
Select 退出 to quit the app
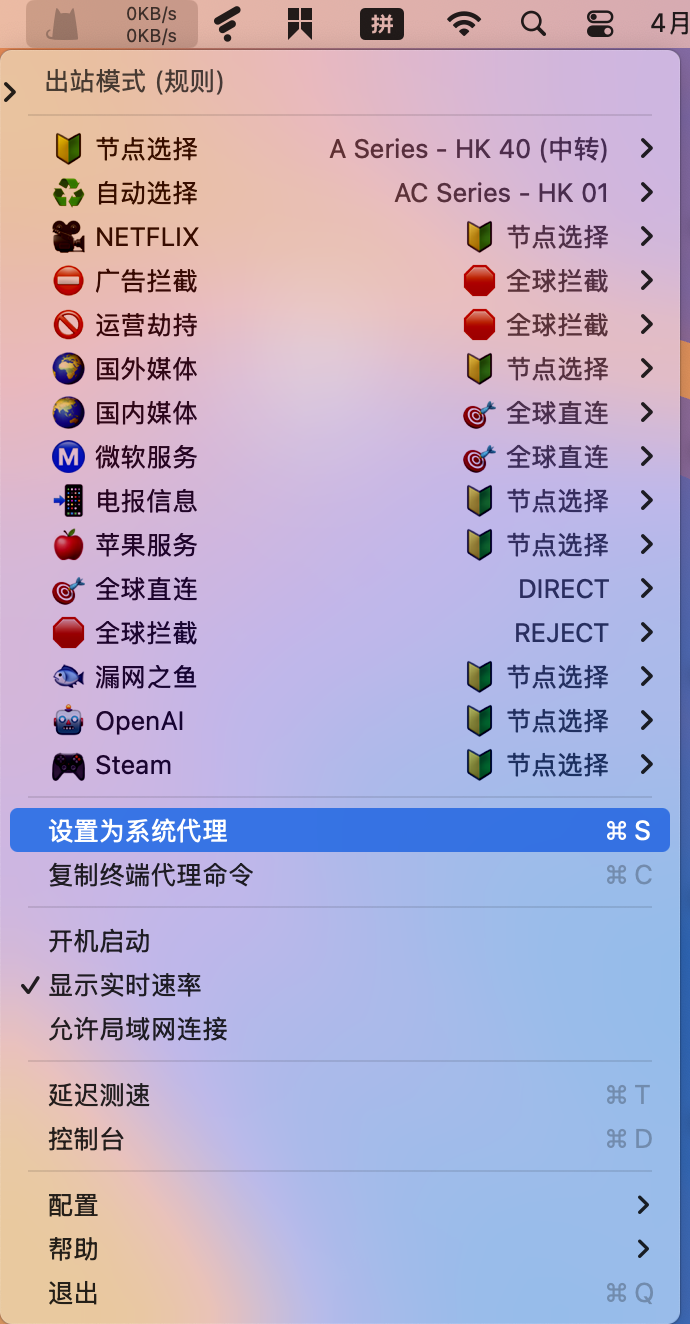pyautogui.click(x=340, y=1293)
